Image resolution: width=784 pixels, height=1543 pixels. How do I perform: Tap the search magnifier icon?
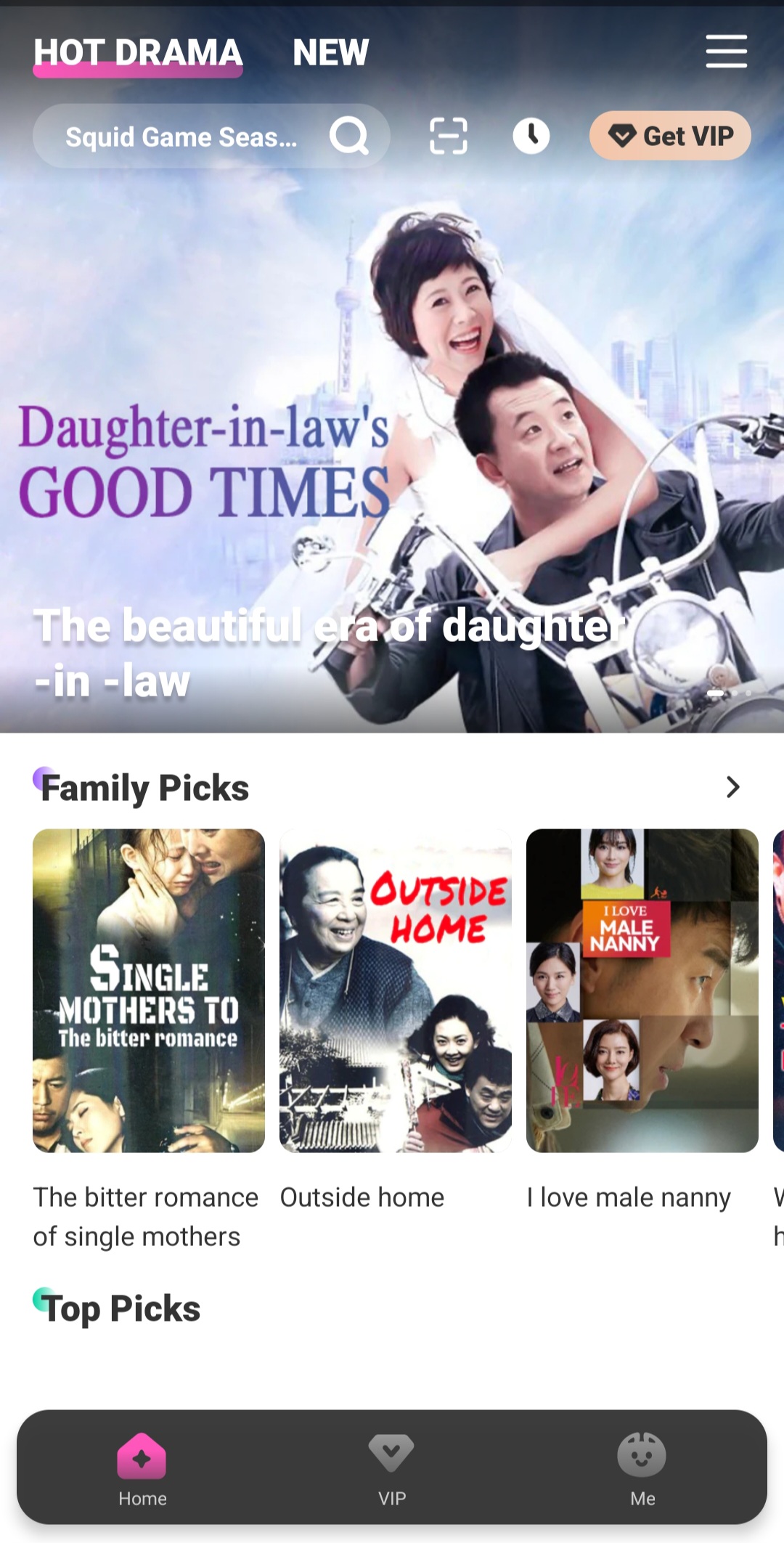coord(349,136)
